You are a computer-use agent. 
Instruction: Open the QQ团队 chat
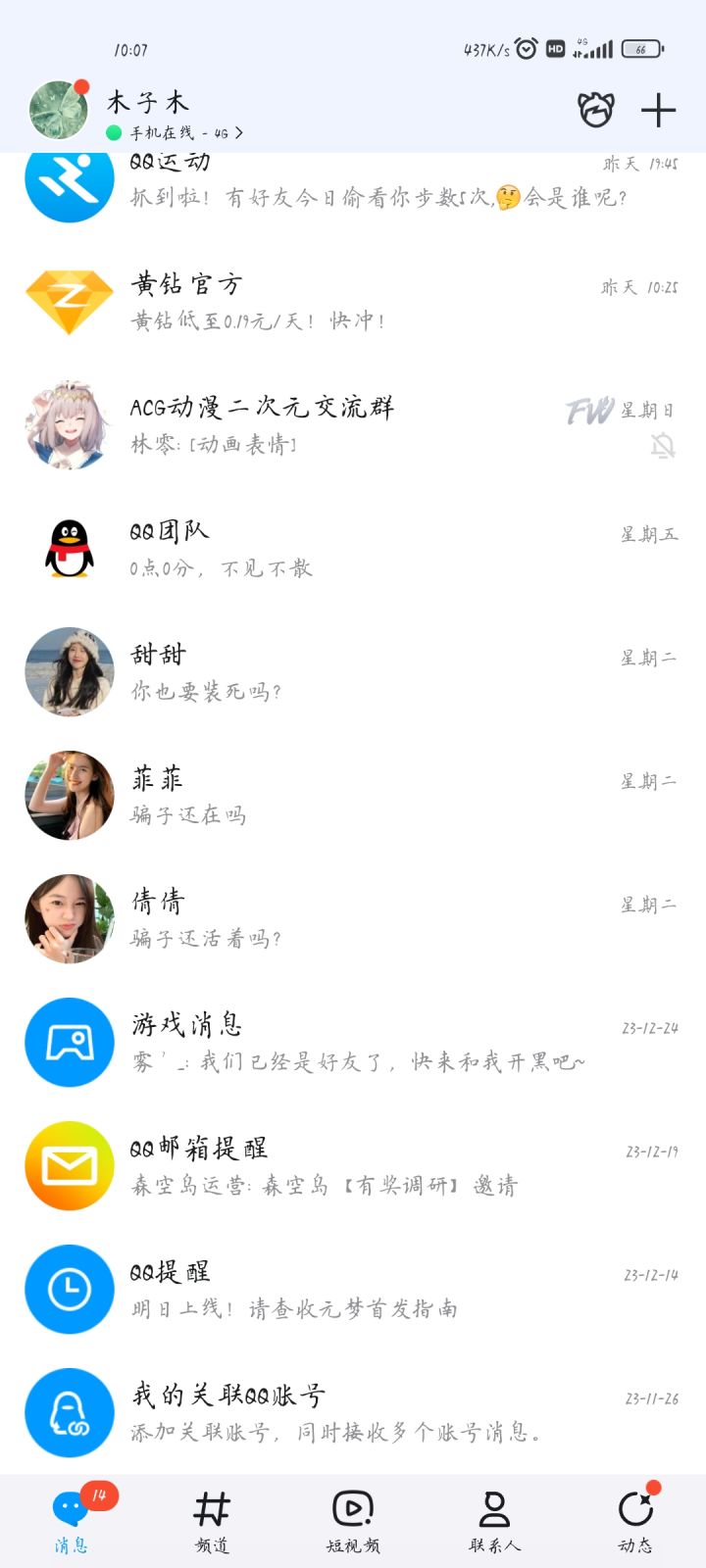[x=353, y=549]
